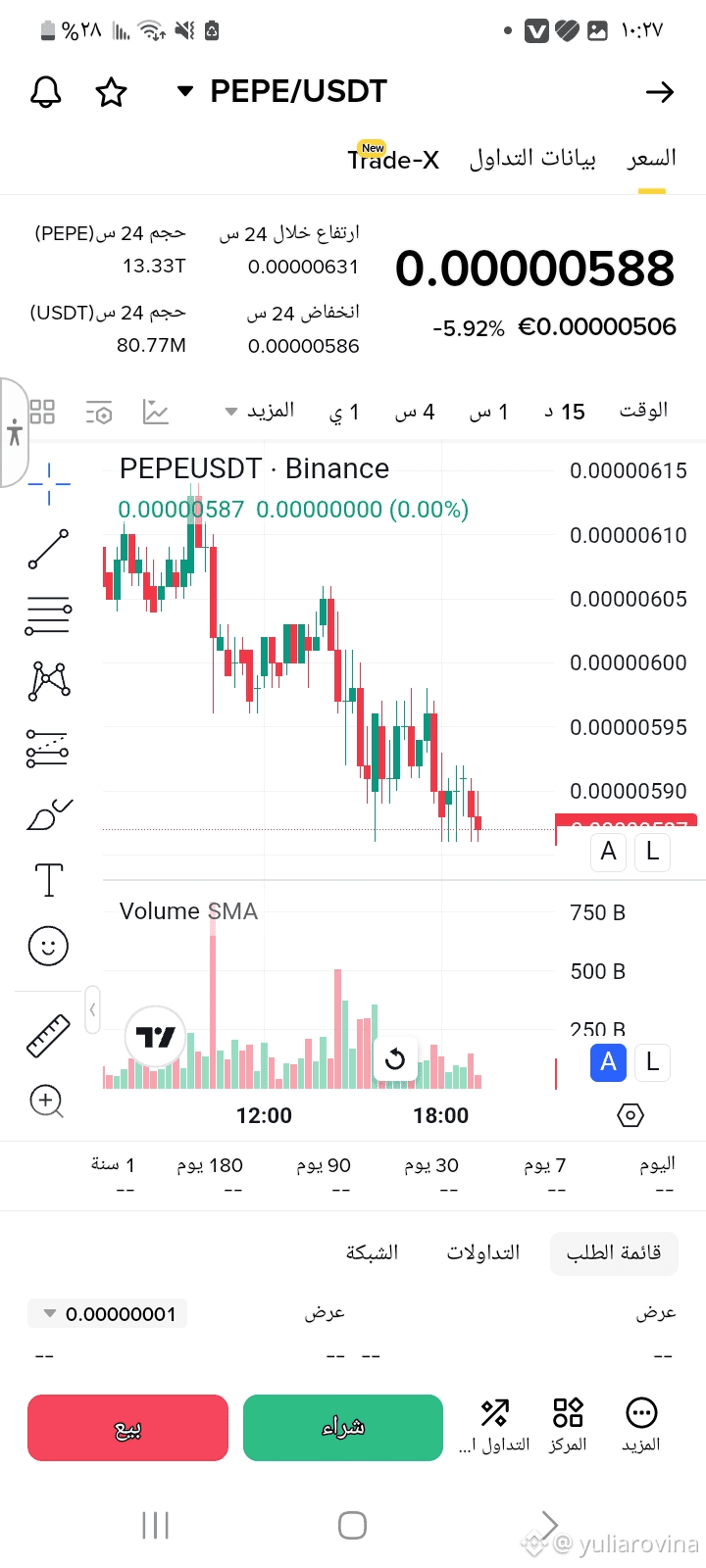Screen dimensions: 706x1568
Task: Pick the ruler measurement tool
Action: click(x=48, y=1035)
